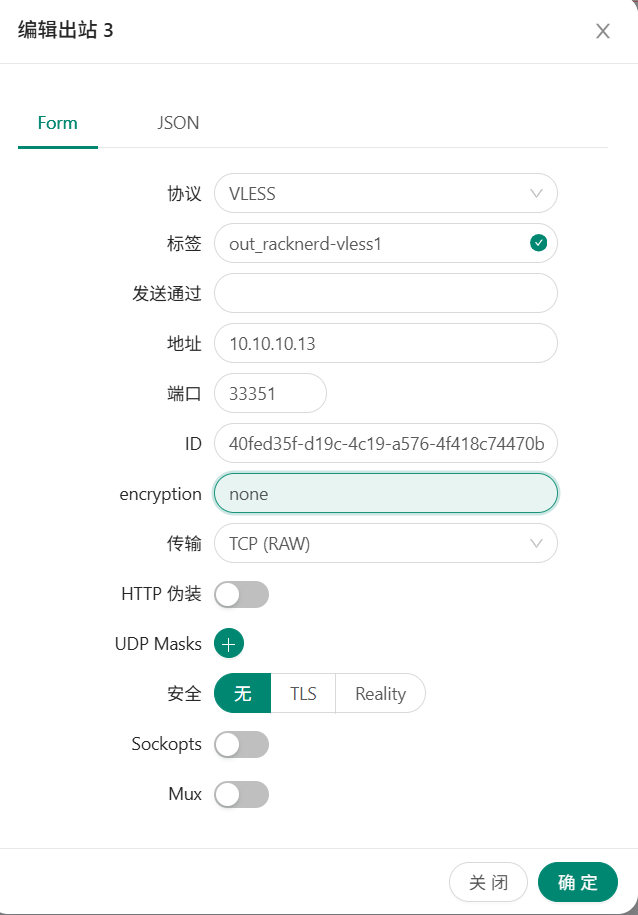Edit the address field 10.10.10.13

[x=385, y=343]
